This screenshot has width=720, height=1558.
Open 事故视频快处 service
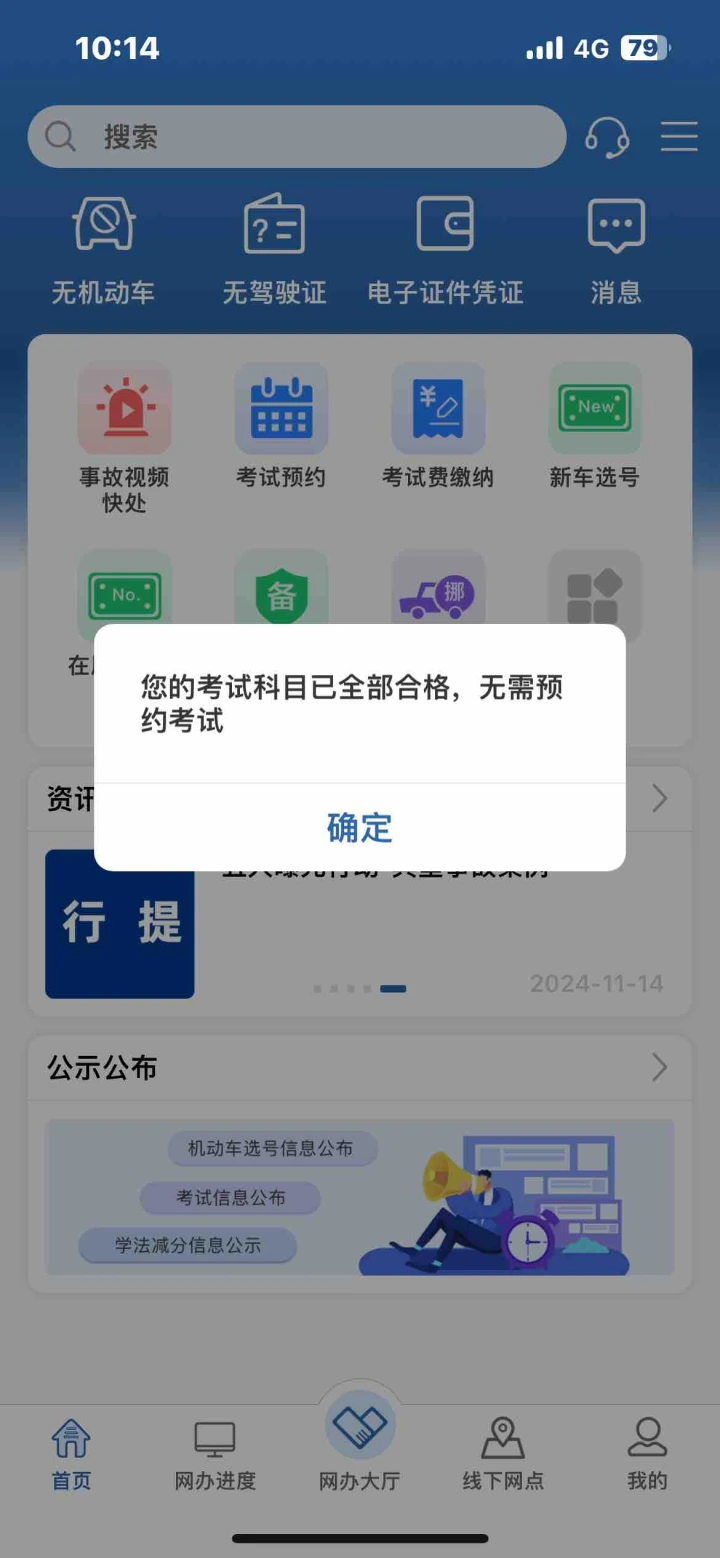click(124, 439)
